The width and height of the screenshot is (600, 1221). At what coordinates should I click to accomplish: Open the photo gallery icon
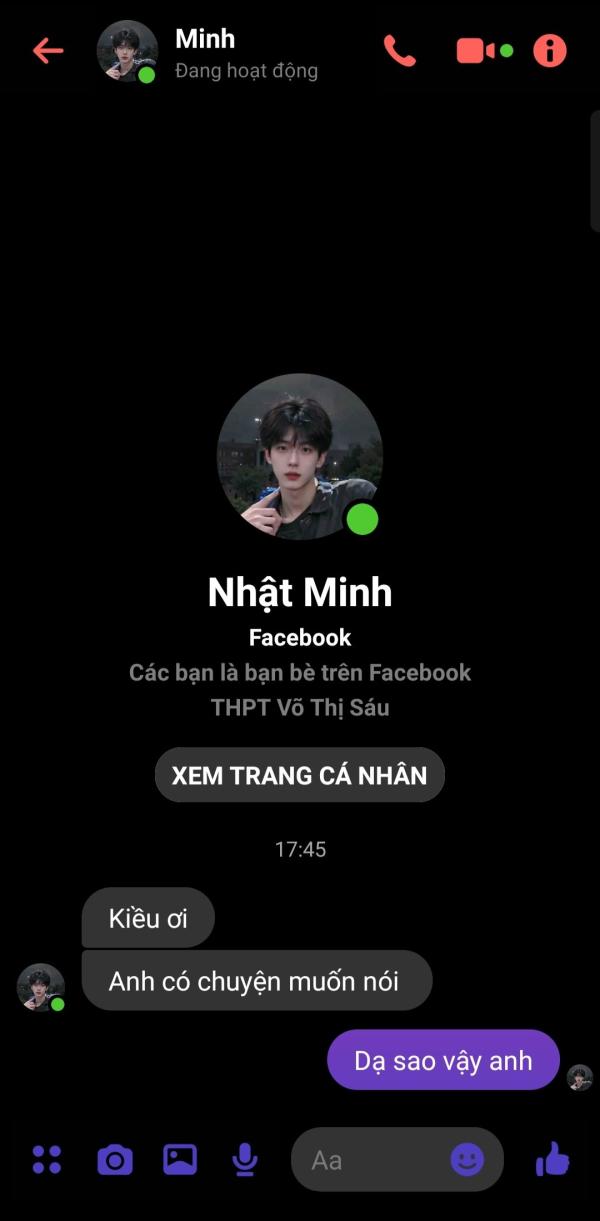tap(180, 1159)
